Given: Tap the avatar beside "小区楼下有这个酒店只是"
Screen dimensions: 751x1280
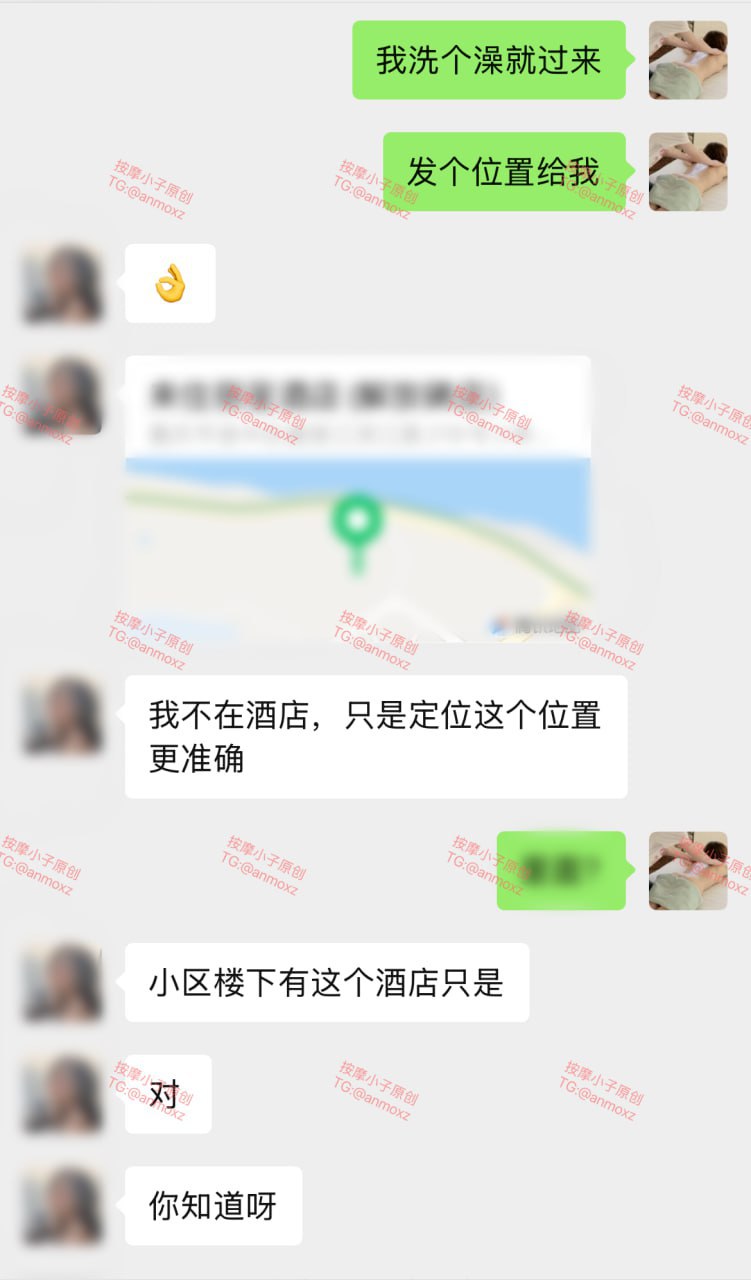Looking at the screenshot, I should pyautogui.click(x=62, y=982).
